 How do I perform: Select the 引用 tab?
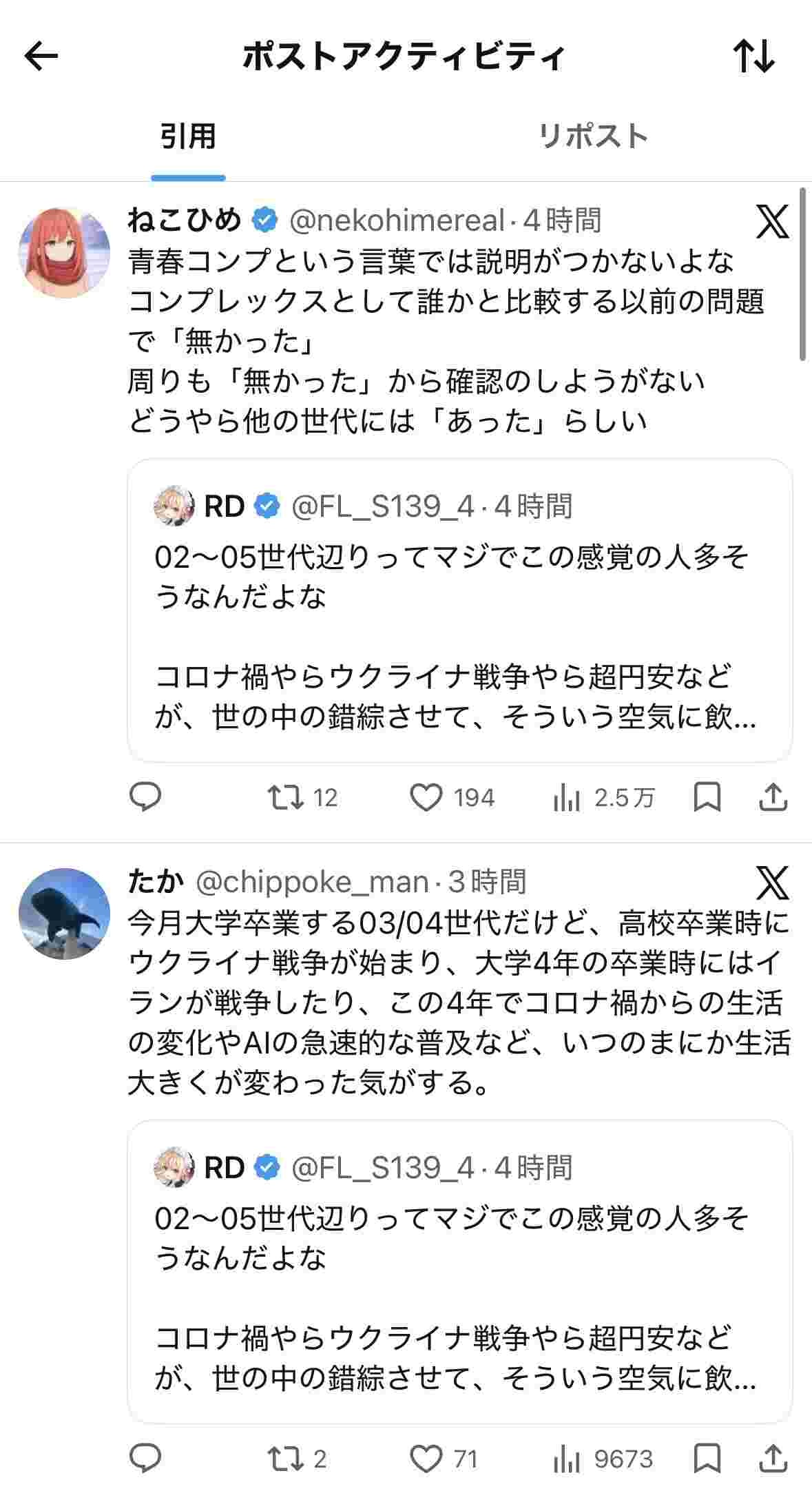pos(188,136)
